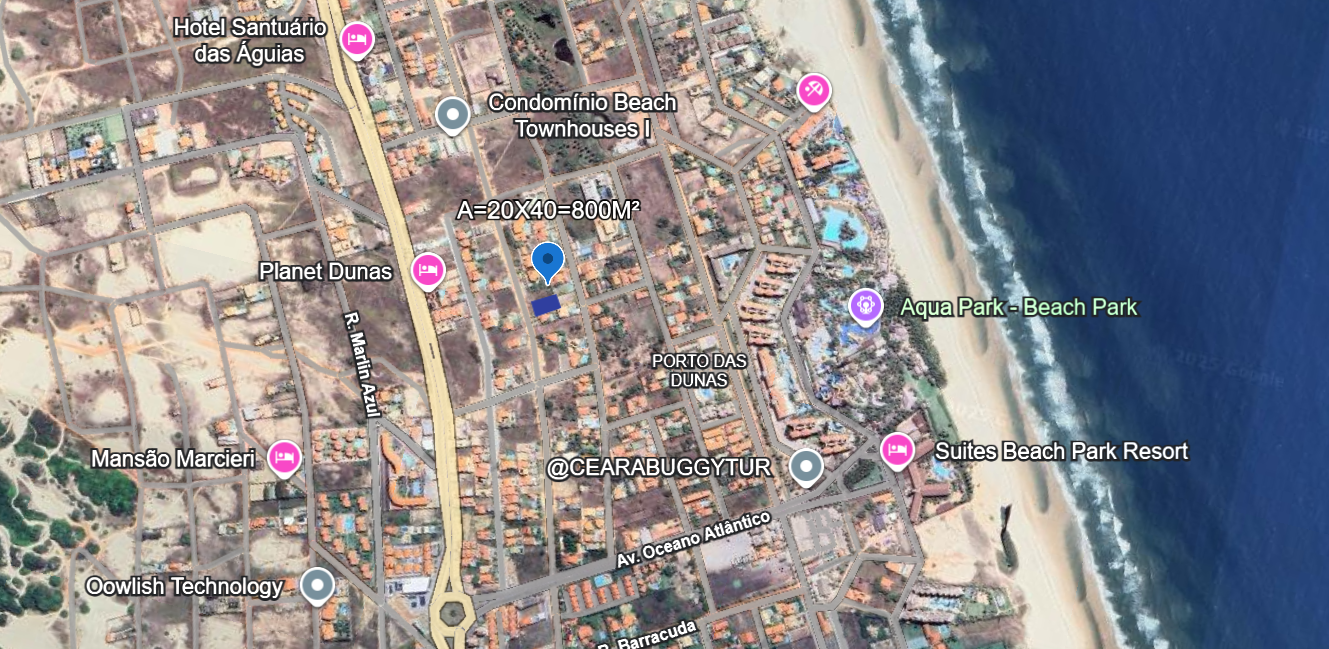Open the blue placemark above the plot

pos(547,261)
